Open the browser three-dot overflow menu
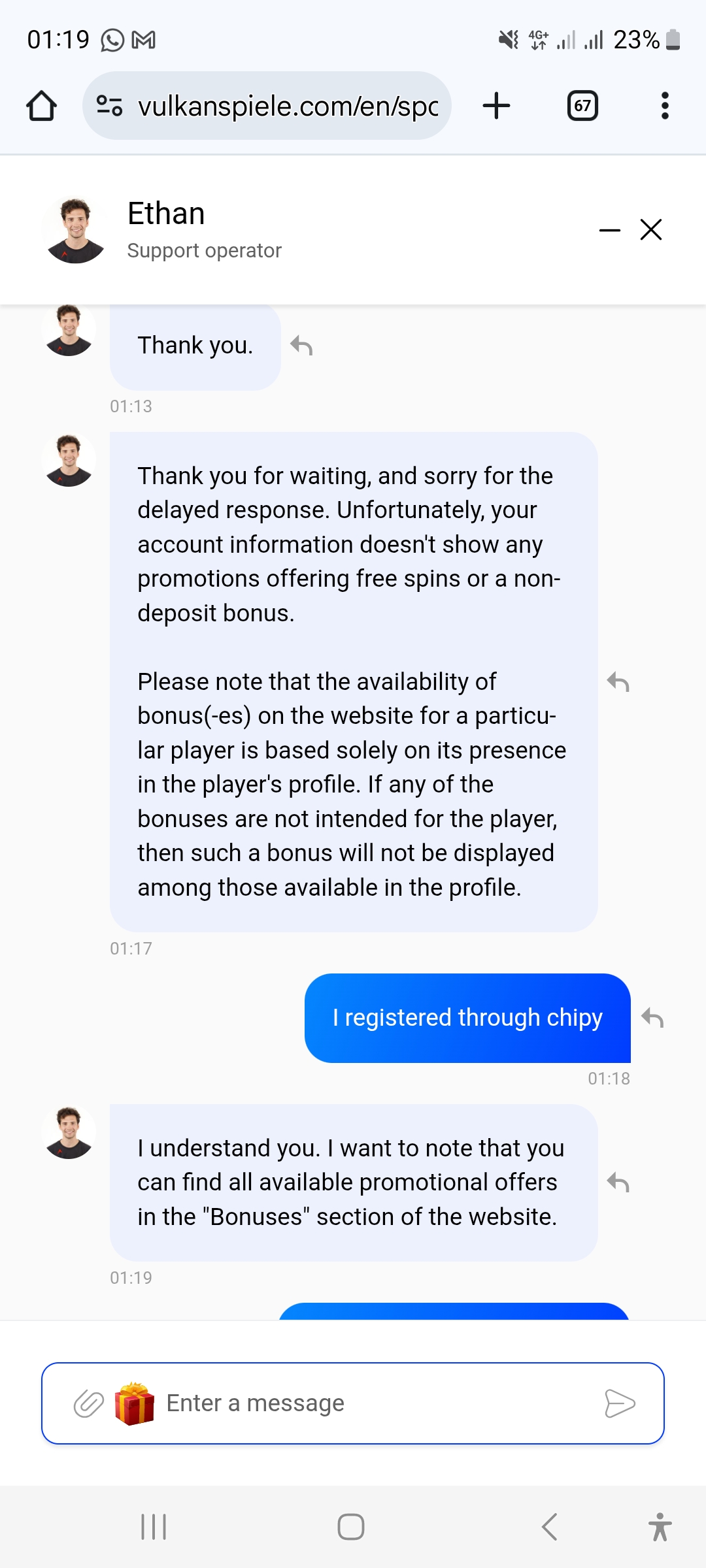This screenshot has width=706, height=1568. [x=665, y=105]
